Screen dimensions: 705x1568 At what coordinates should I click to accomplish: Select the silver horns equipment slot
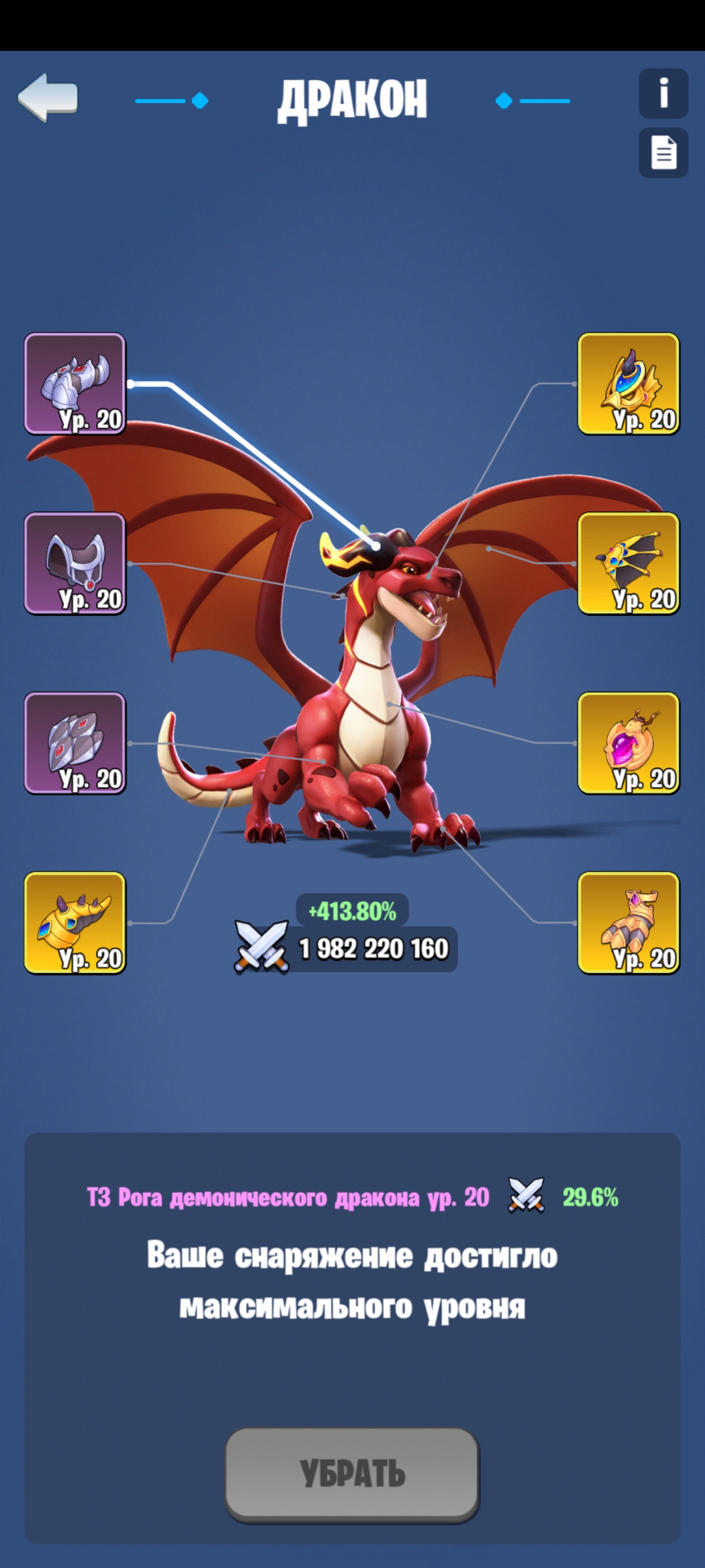tap(75, 383)
